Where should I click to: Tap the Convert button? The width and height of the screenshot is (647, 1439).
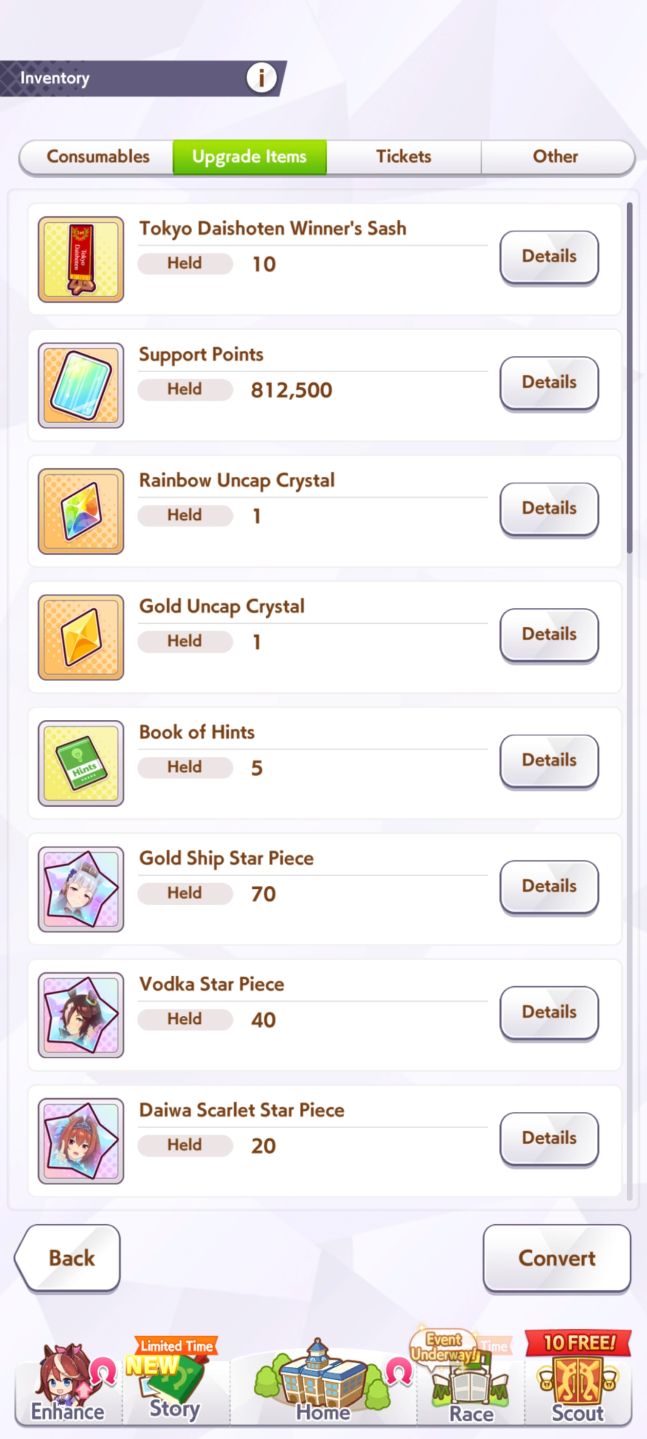tap(557, 1258)
